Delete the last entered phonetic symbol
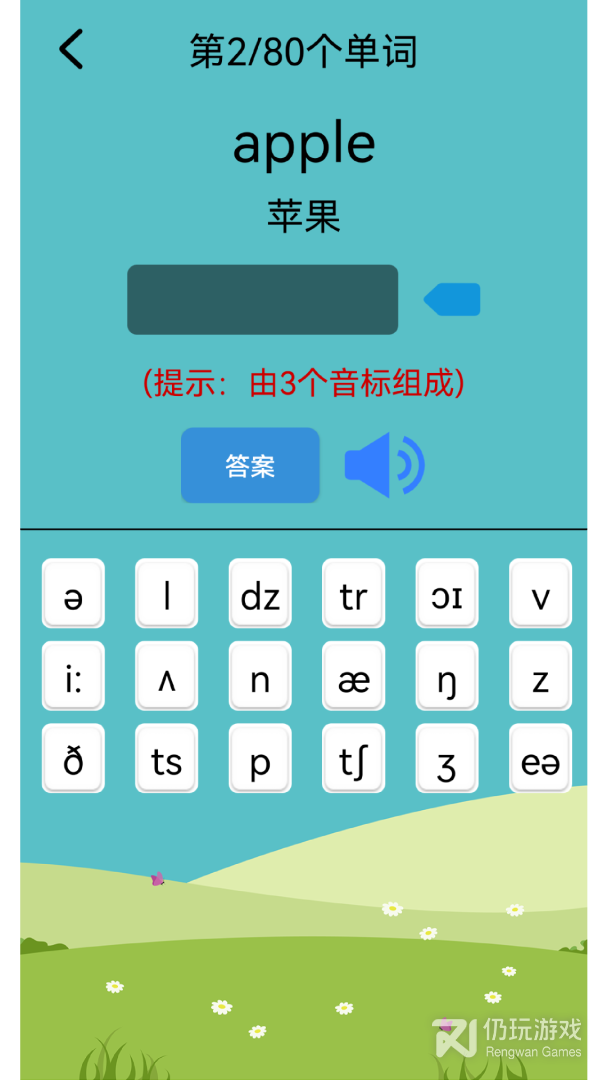 point(453,299)
